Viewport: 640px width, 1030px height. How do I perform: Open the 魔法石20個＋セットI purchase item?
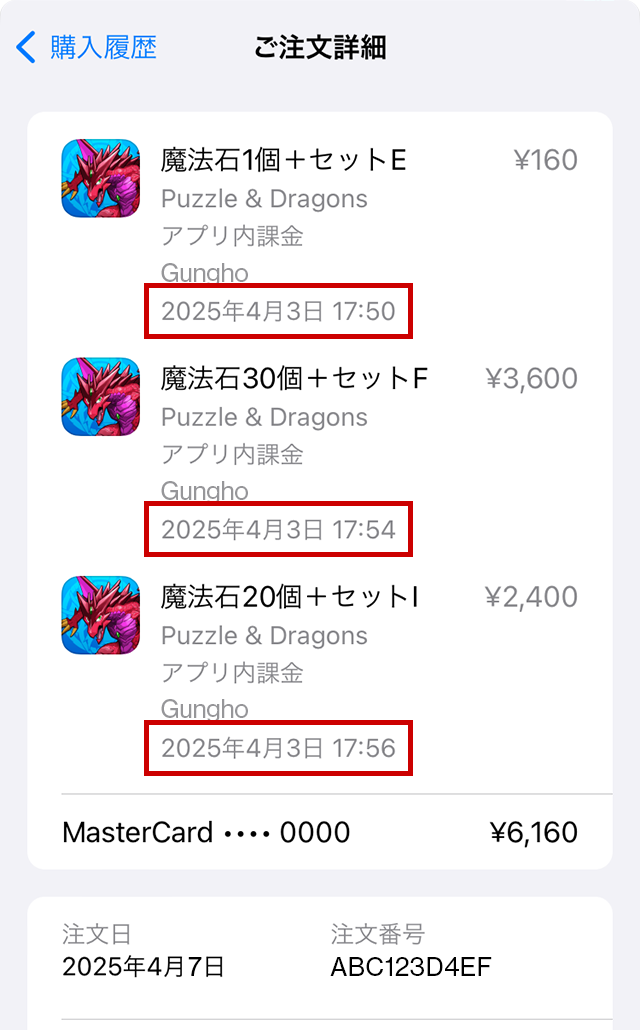click(289, 597)
